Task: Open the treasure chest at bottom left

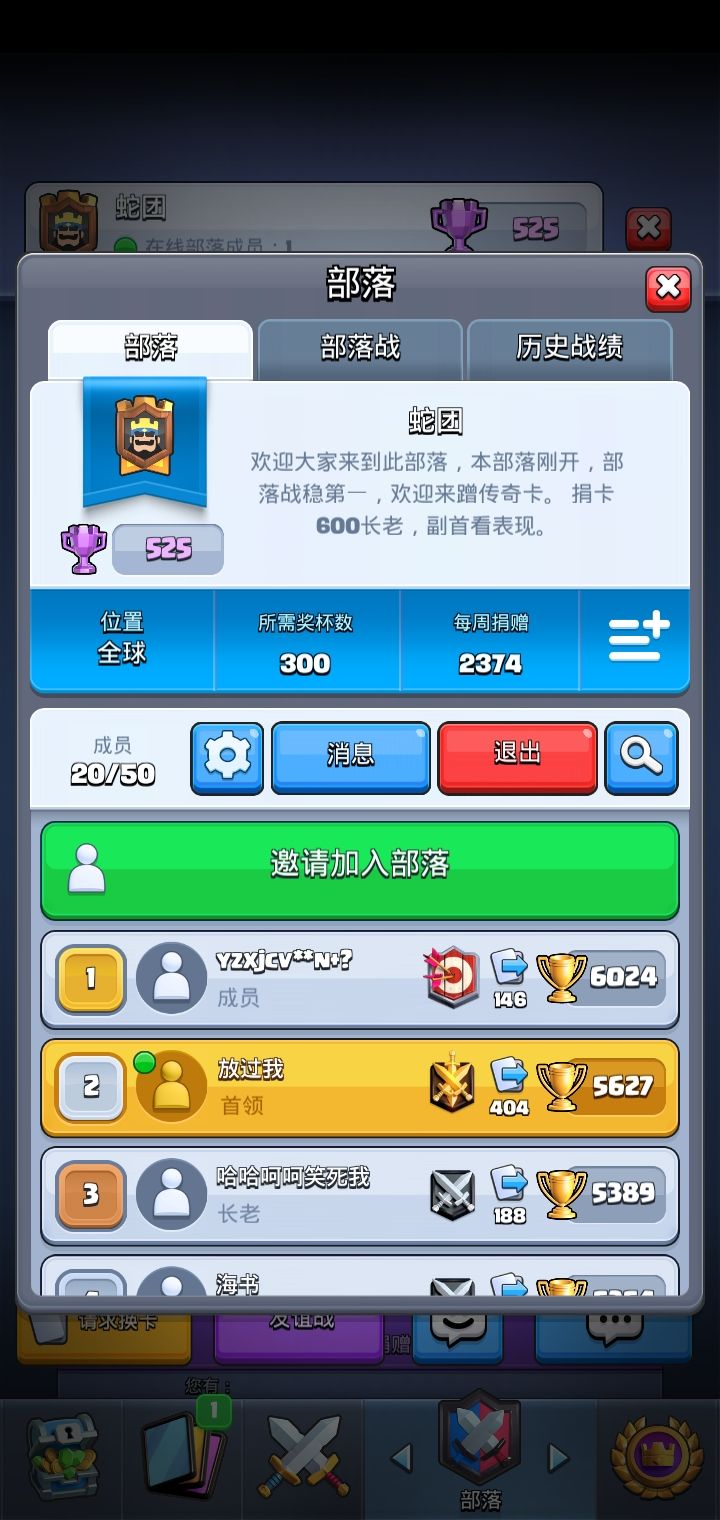Action: coord(62,1452)
